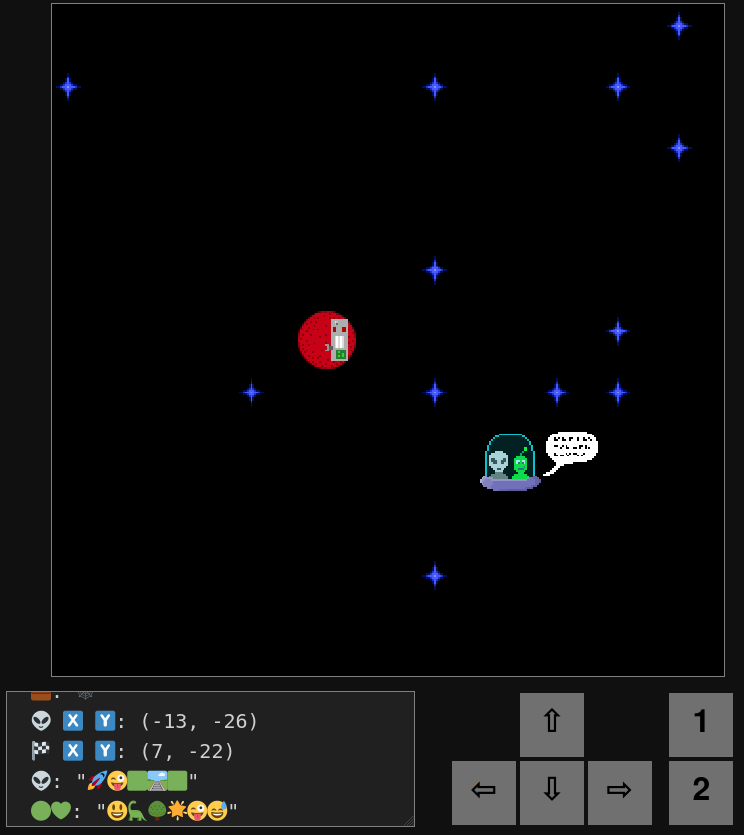The image size is (744, 835).
Task: Select the option 1 button
Action: (700, 724)
